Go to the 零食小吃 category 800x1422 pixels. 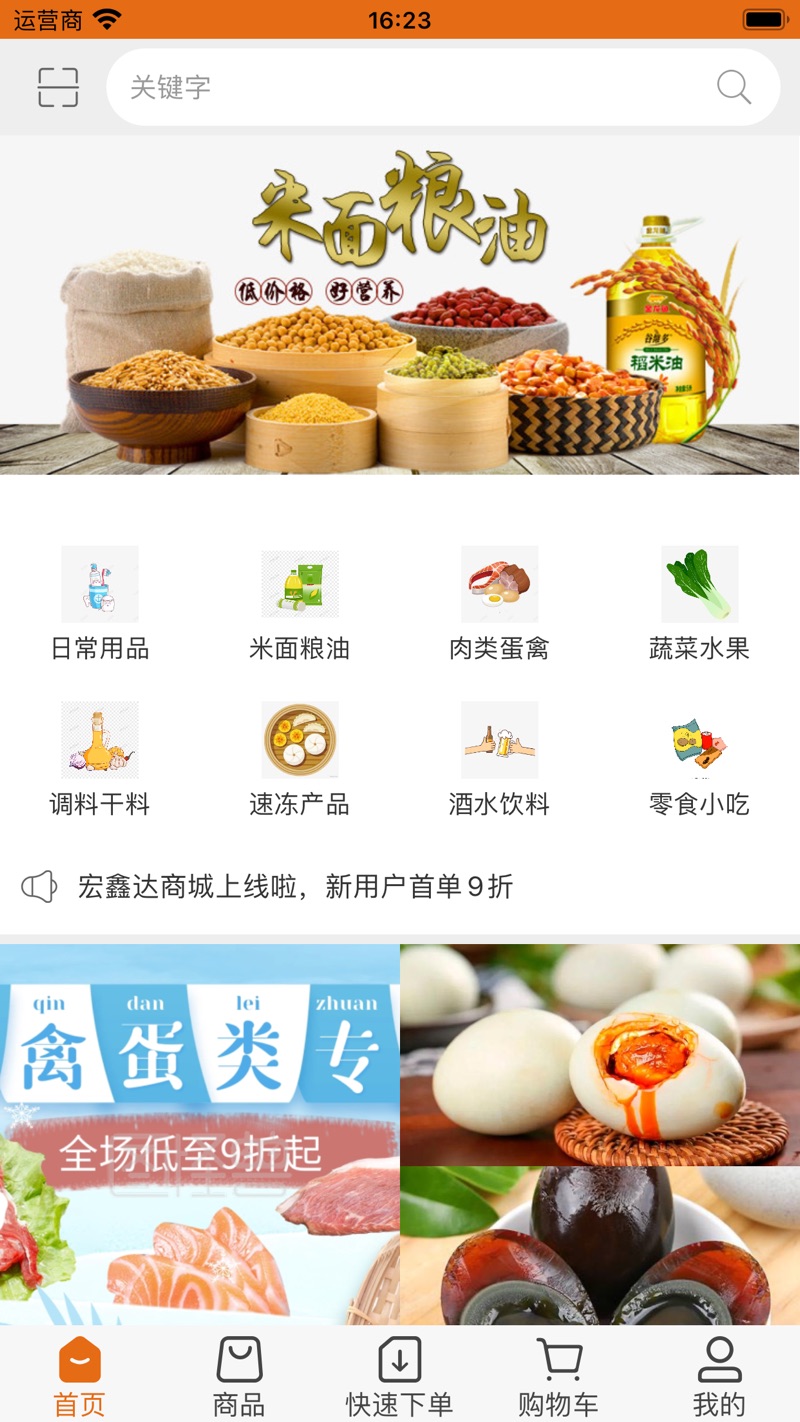pos(700,758)
